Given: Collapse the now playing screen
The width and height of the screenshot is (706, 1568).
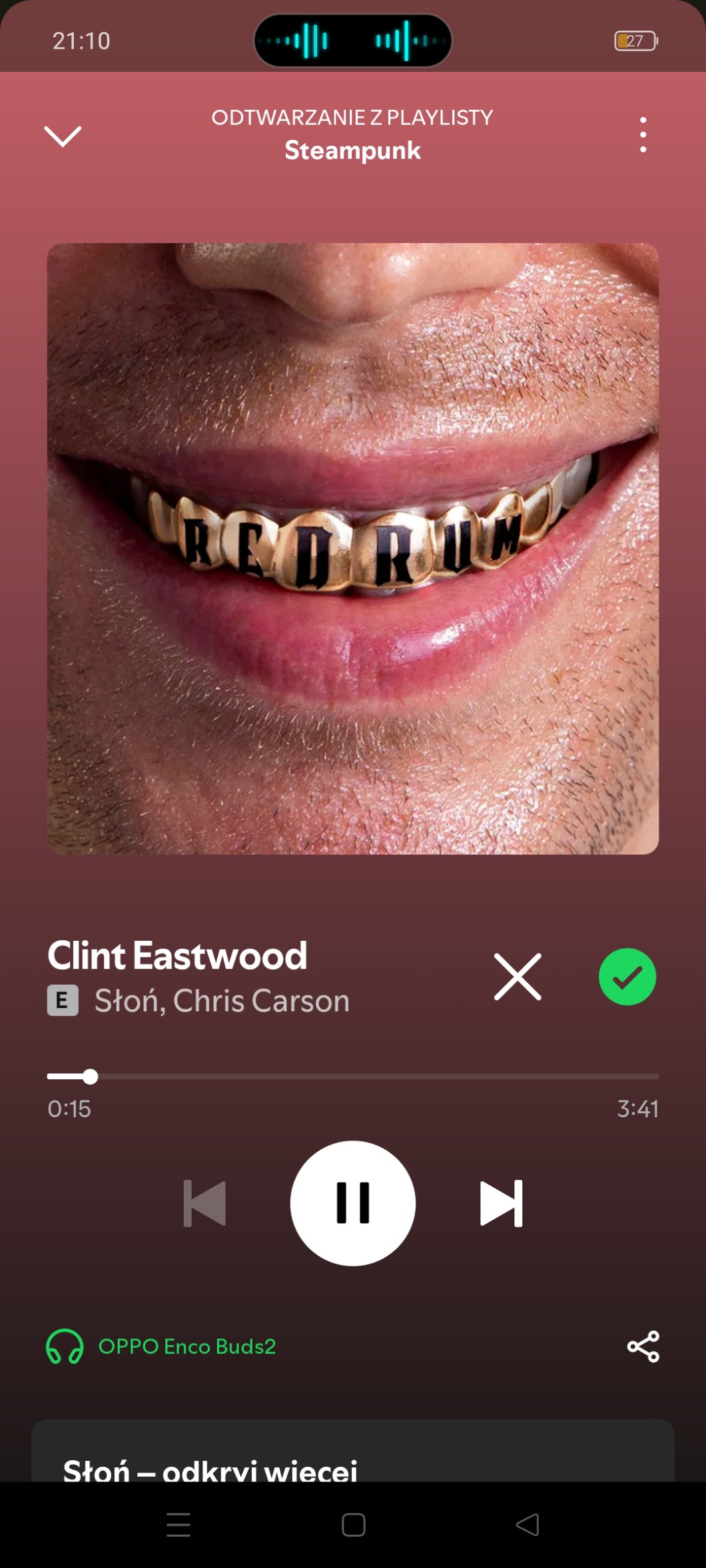Looking at the screenshot, I should 63,136.
